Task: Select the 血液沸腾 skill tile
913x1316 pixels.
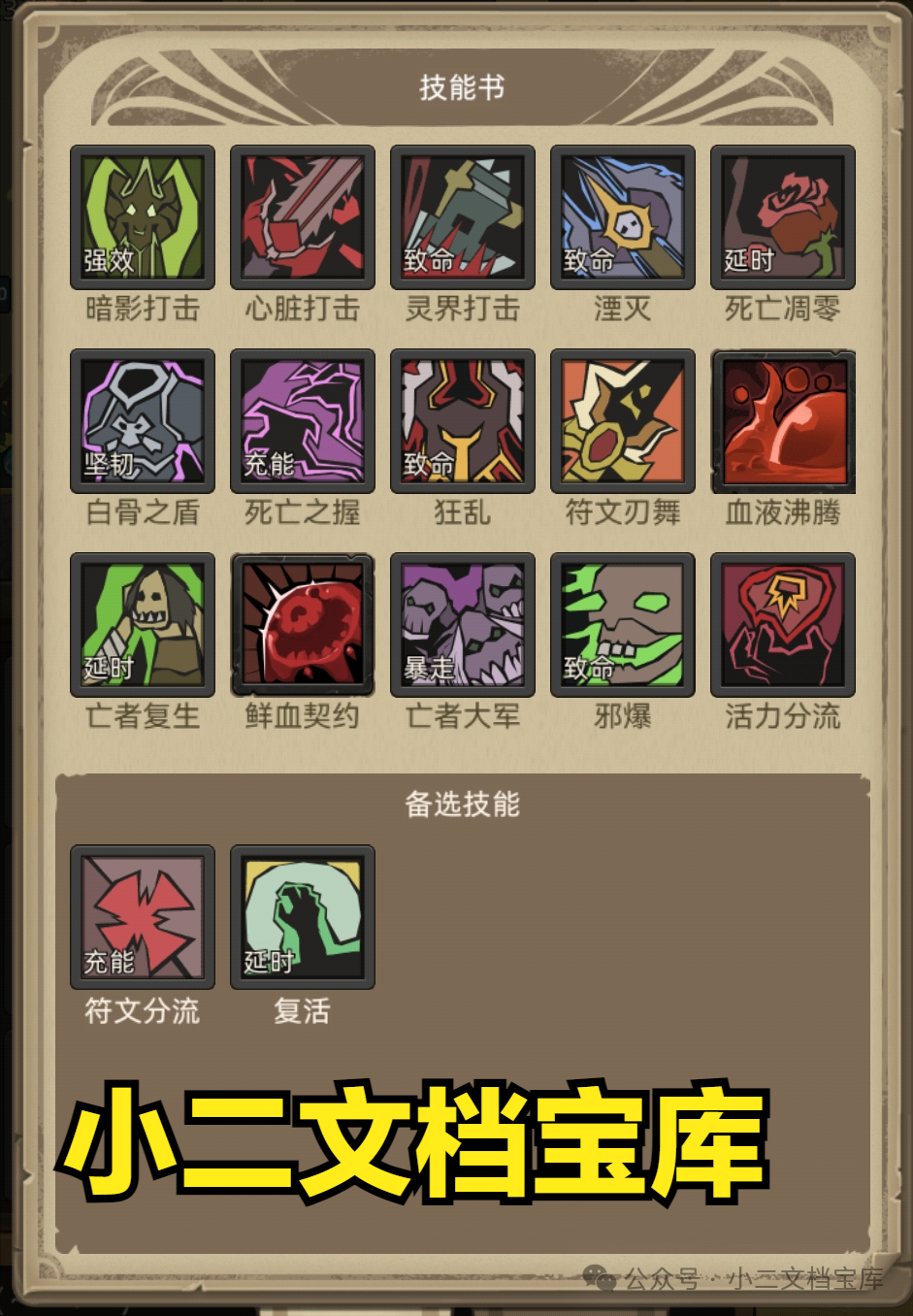Action: (783, 421)
